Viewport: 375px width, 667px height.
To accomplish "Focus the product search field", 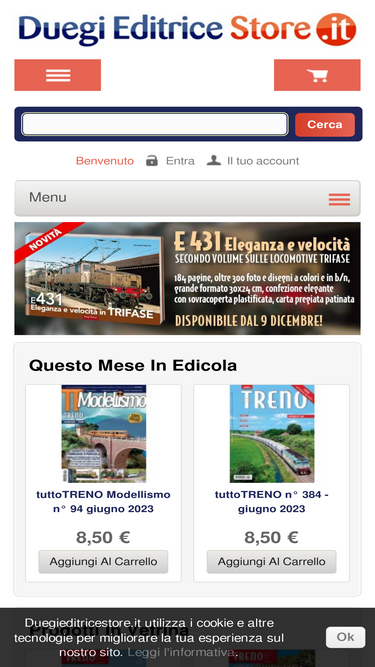I will point(155,124).
